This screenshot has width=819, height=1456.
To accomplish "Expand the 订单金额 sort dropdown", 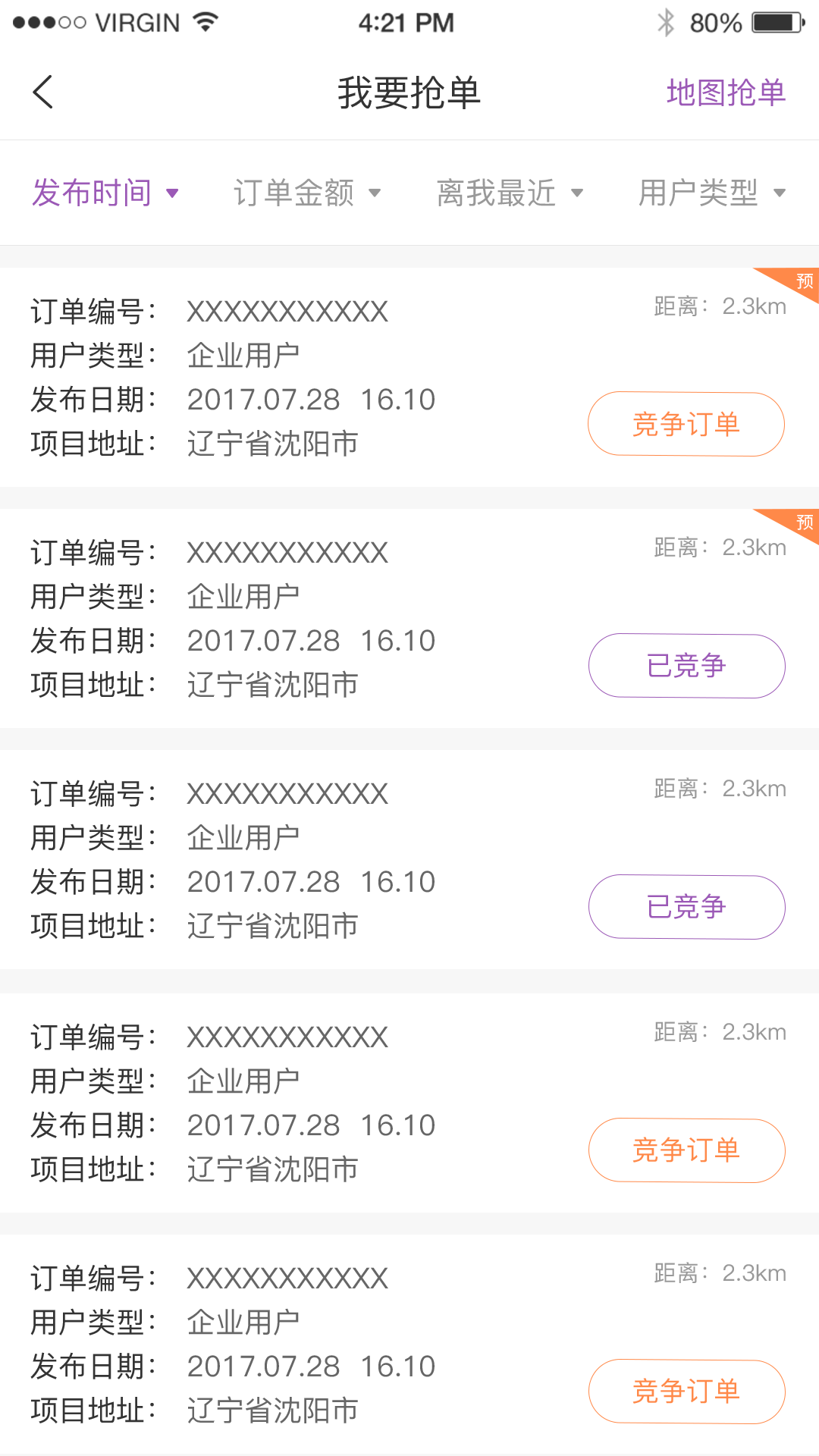I will [306, 193].
